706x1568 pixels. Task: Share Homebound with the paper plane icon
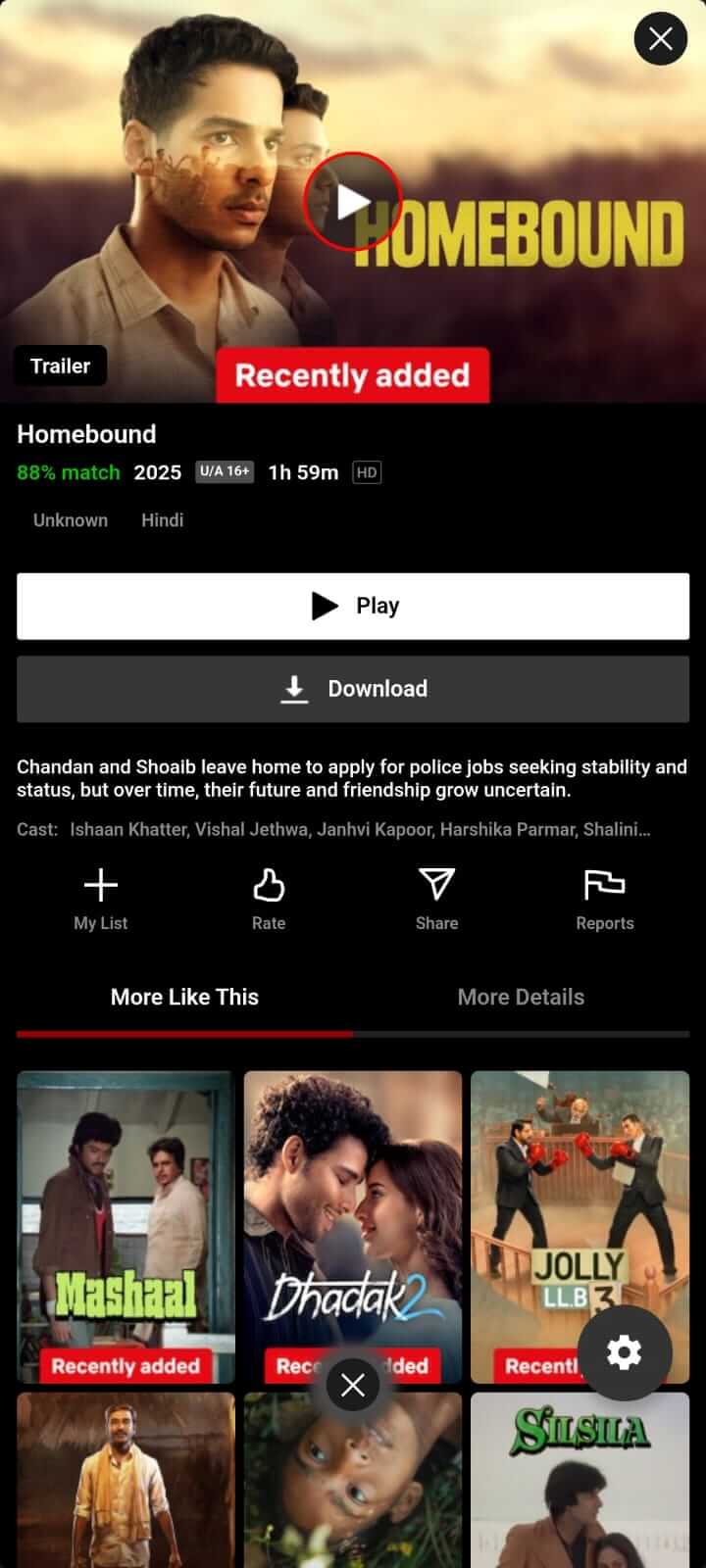pyautogui.click(x=436, y=898)
